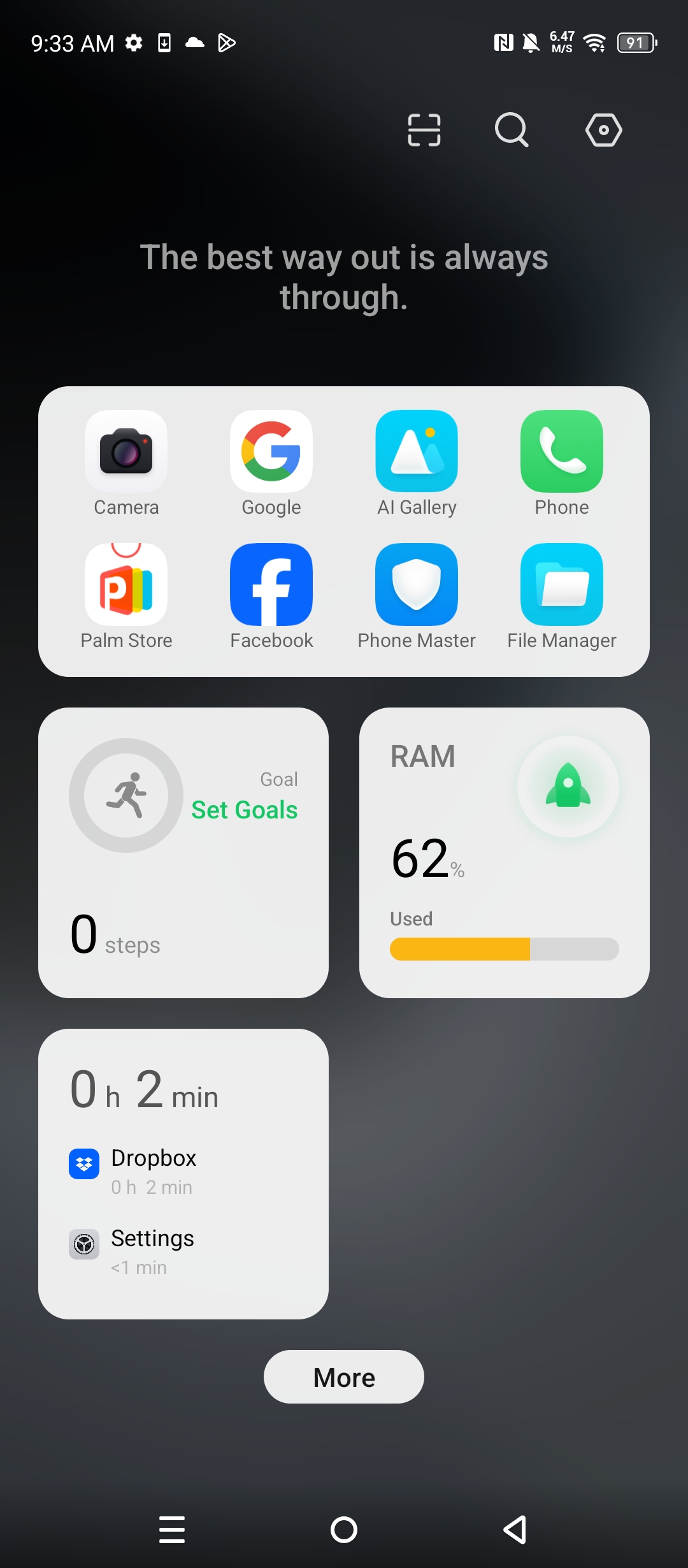
Task: Open the hexagon settings icon
Action: pos(603,130)
